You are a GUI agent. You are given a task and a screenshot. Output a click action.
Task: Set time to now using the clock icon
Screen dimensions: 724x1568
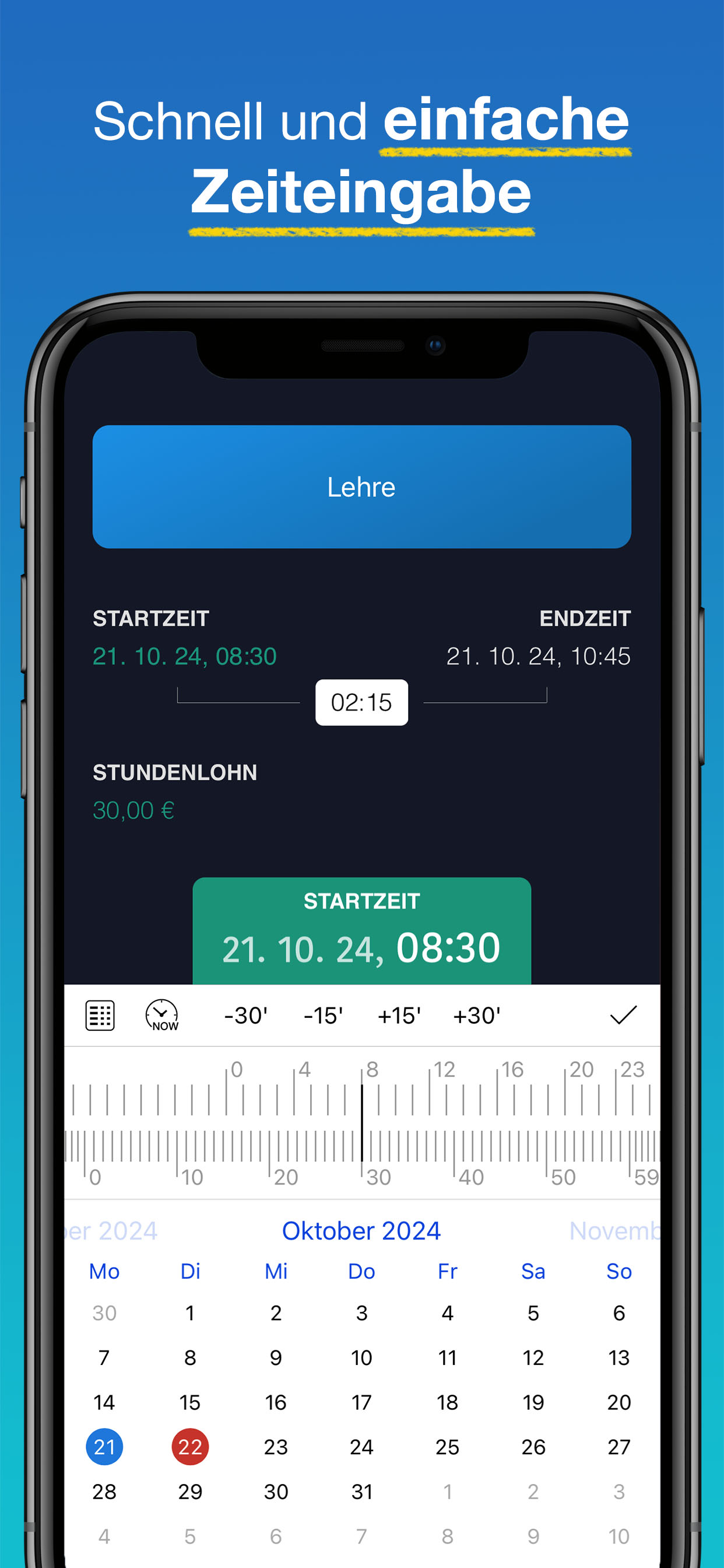coord(161,1014)
